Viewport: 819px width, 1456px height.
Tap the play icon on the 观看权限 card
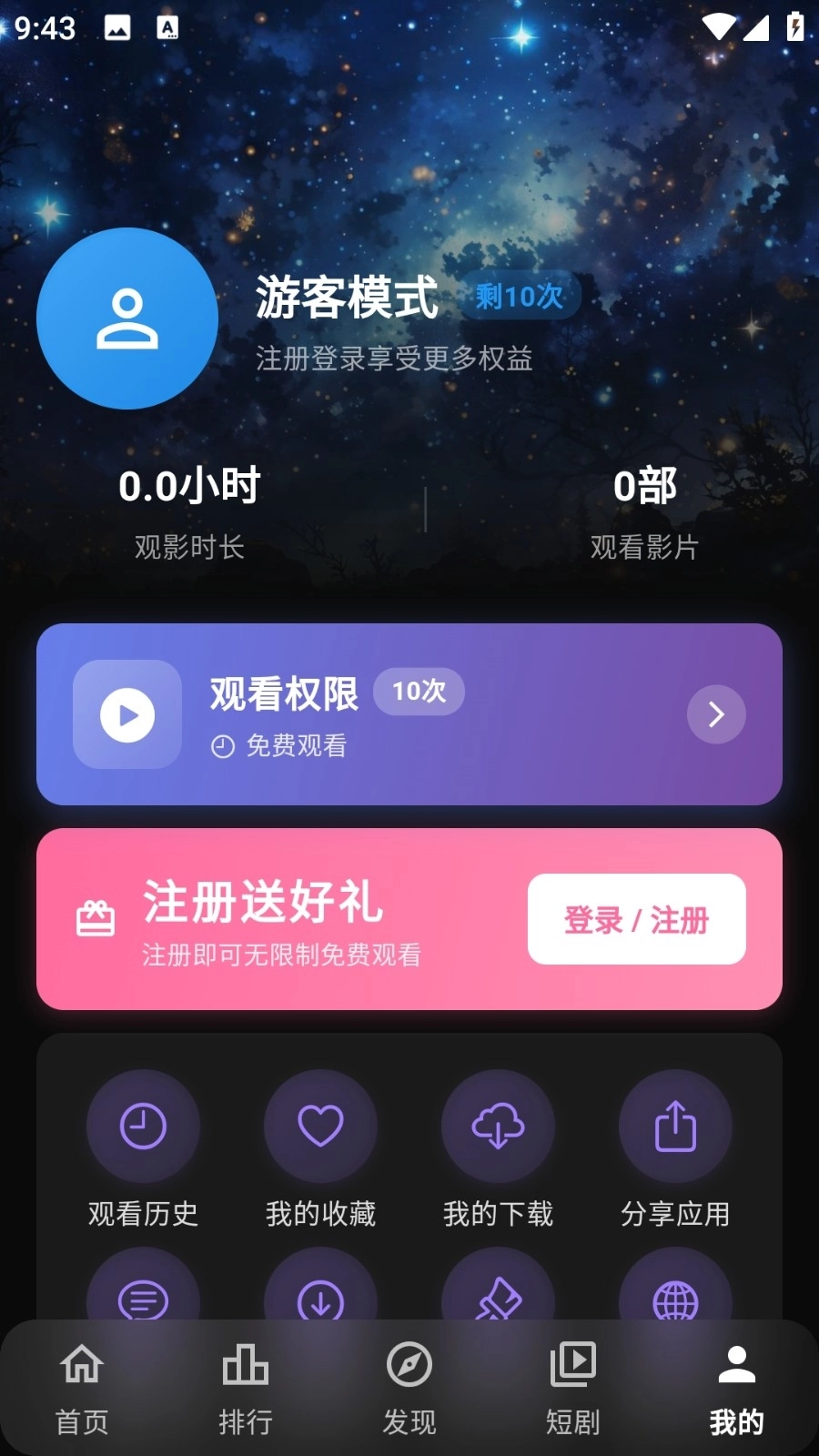pos(126,715)
